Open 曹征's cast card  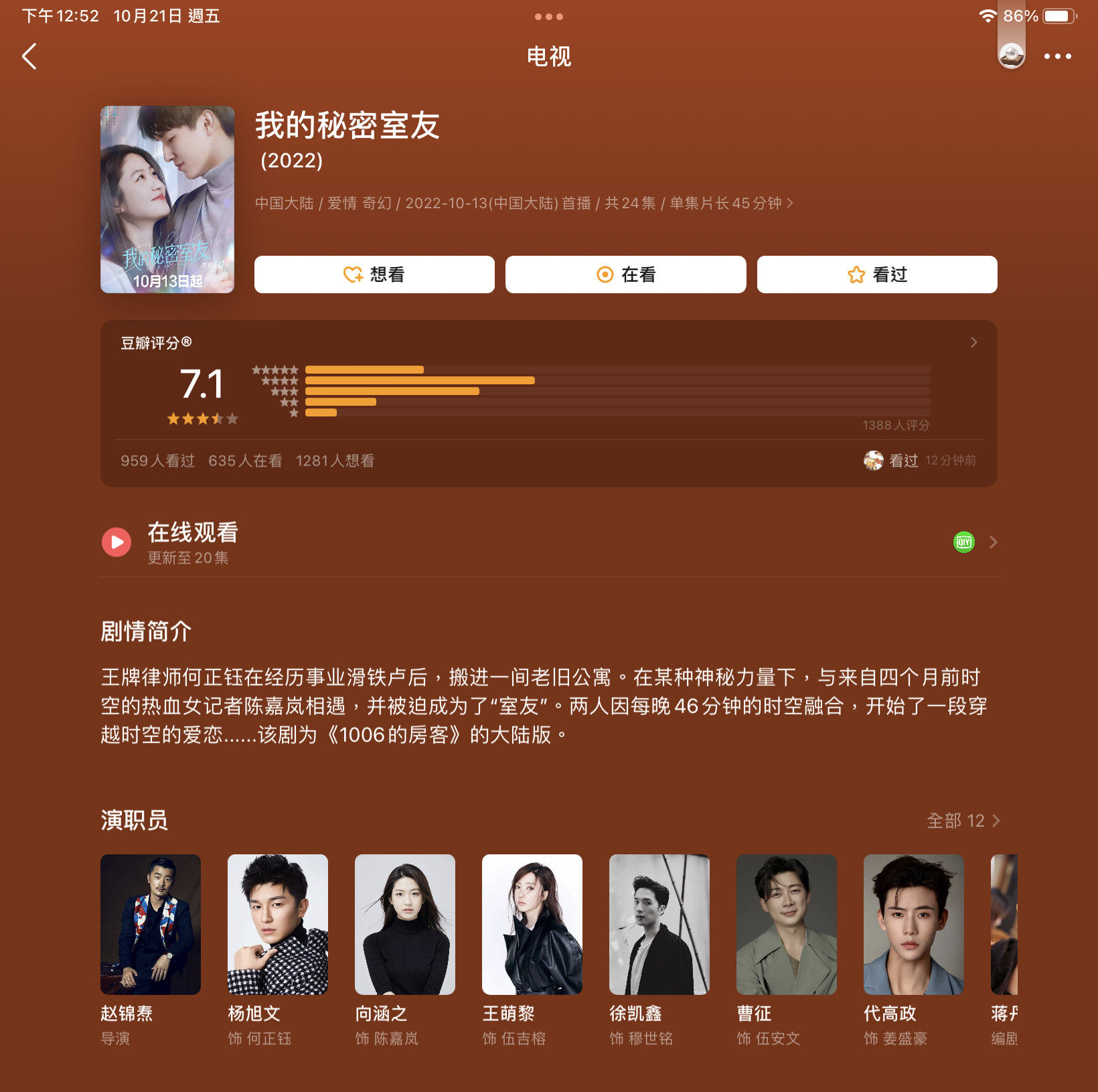(x=786, y=924)
